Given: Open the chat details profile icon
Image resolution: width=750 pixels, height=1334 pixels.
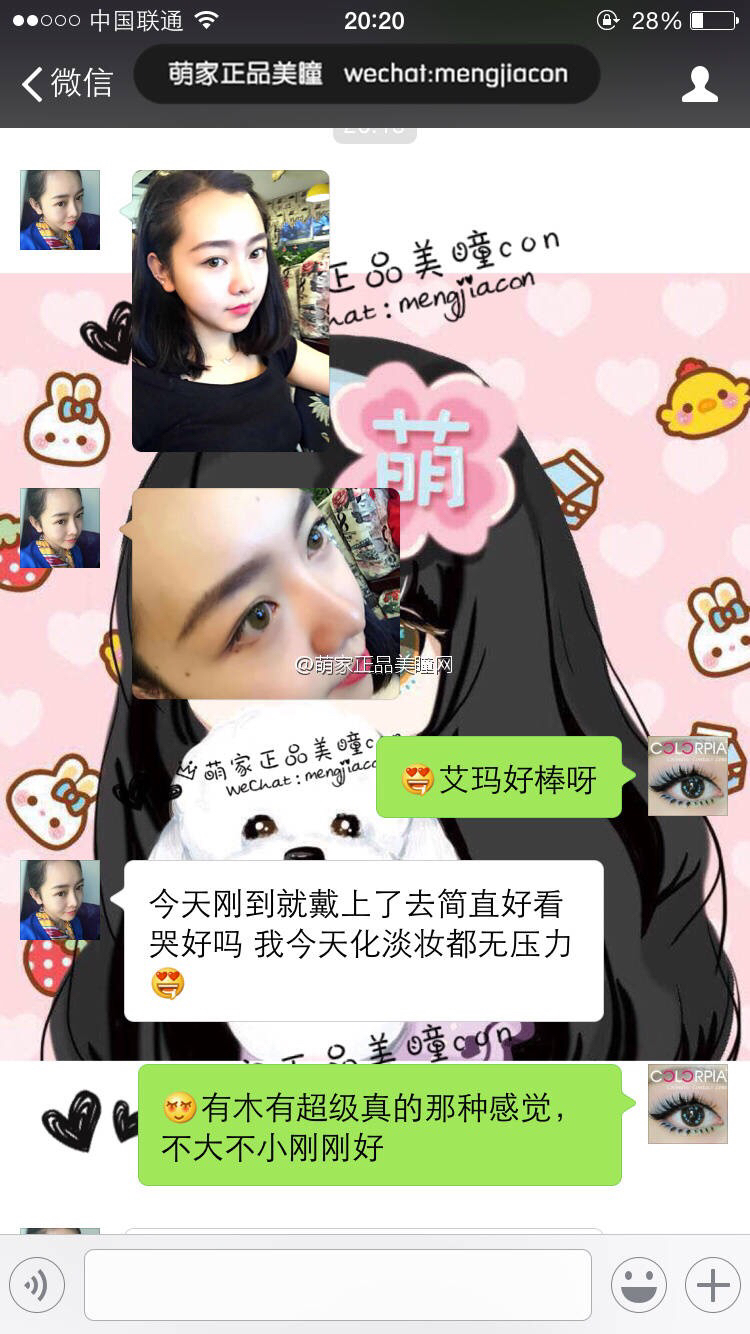Looking at the screenshot, I should 699,84.
